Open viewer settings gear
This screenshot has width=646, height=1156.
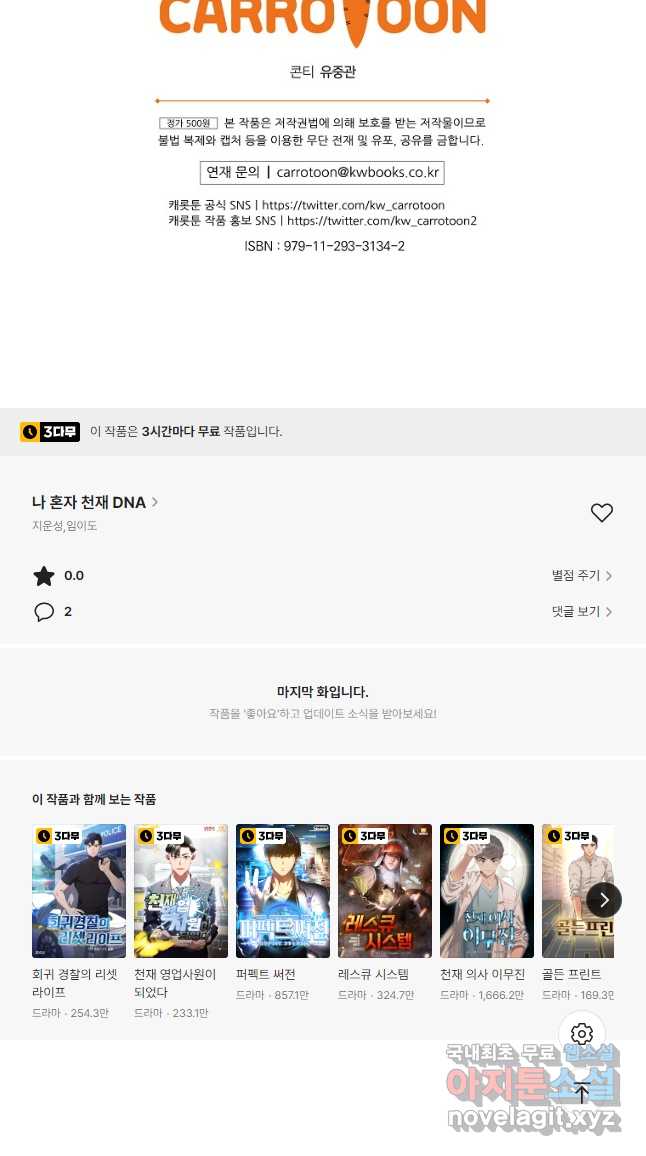pyautogui.click(x=582, y=1034)
